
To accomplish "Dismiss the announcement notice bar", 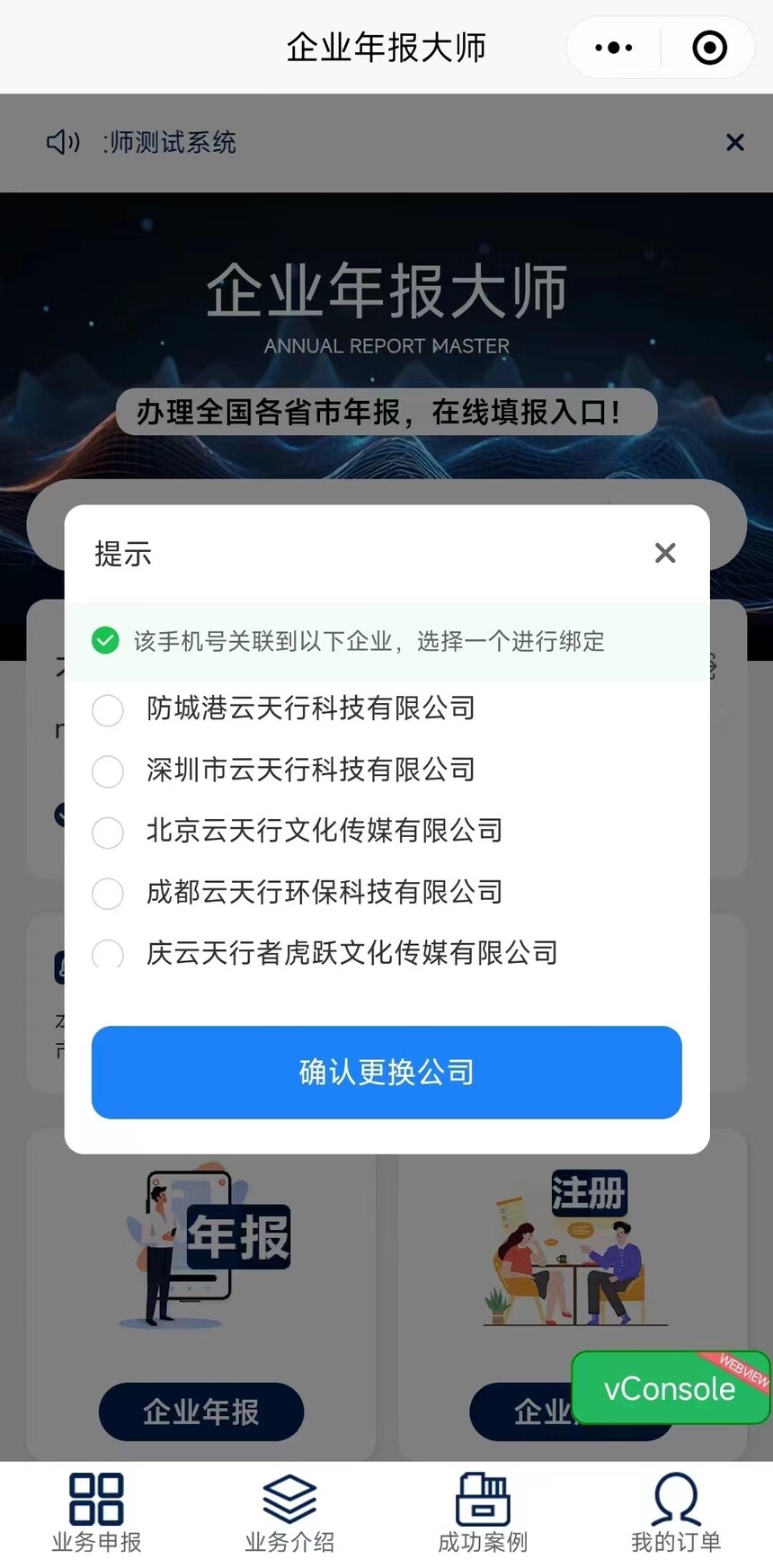I will click(734, 142).
